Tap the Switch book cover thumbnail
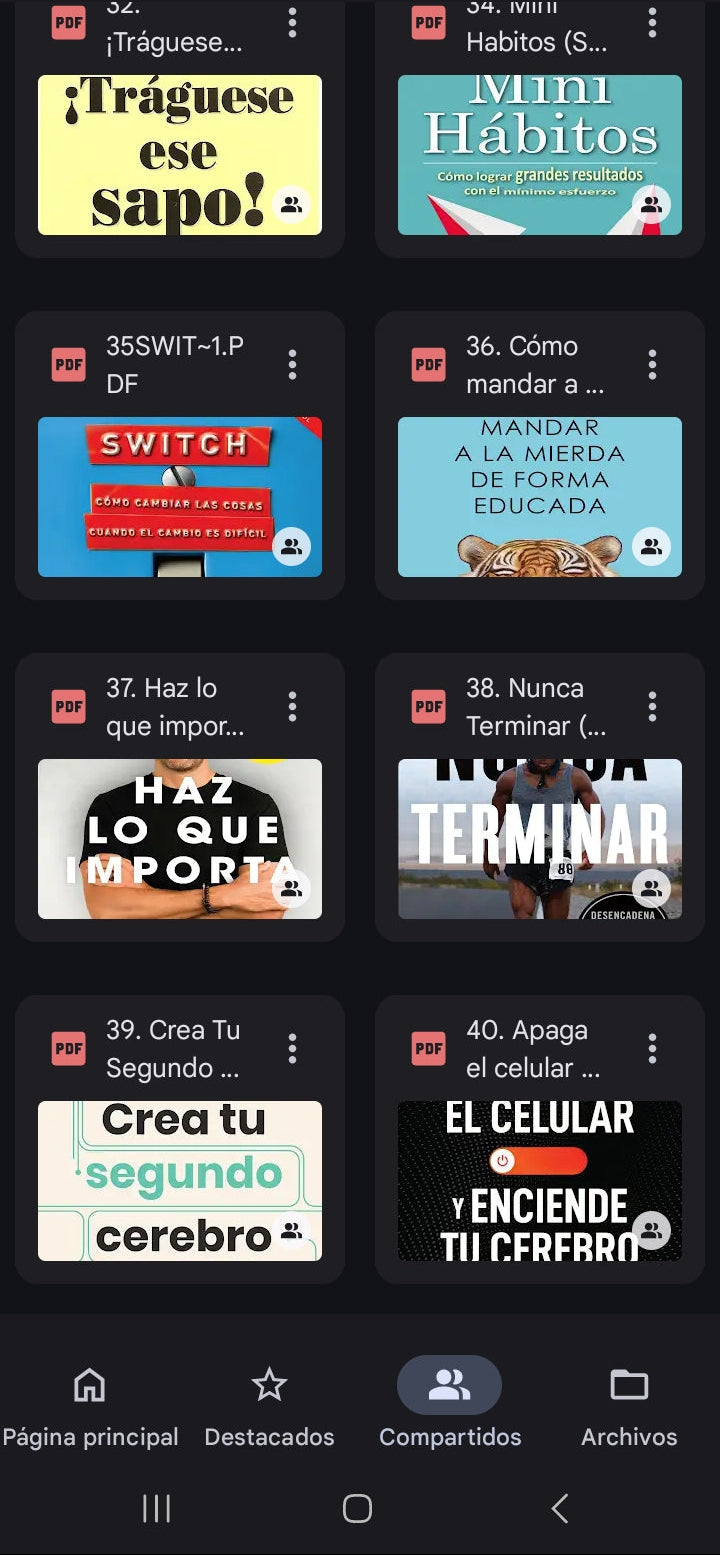This screenshot has width=720, height=1555. click(x=180, y=497)
